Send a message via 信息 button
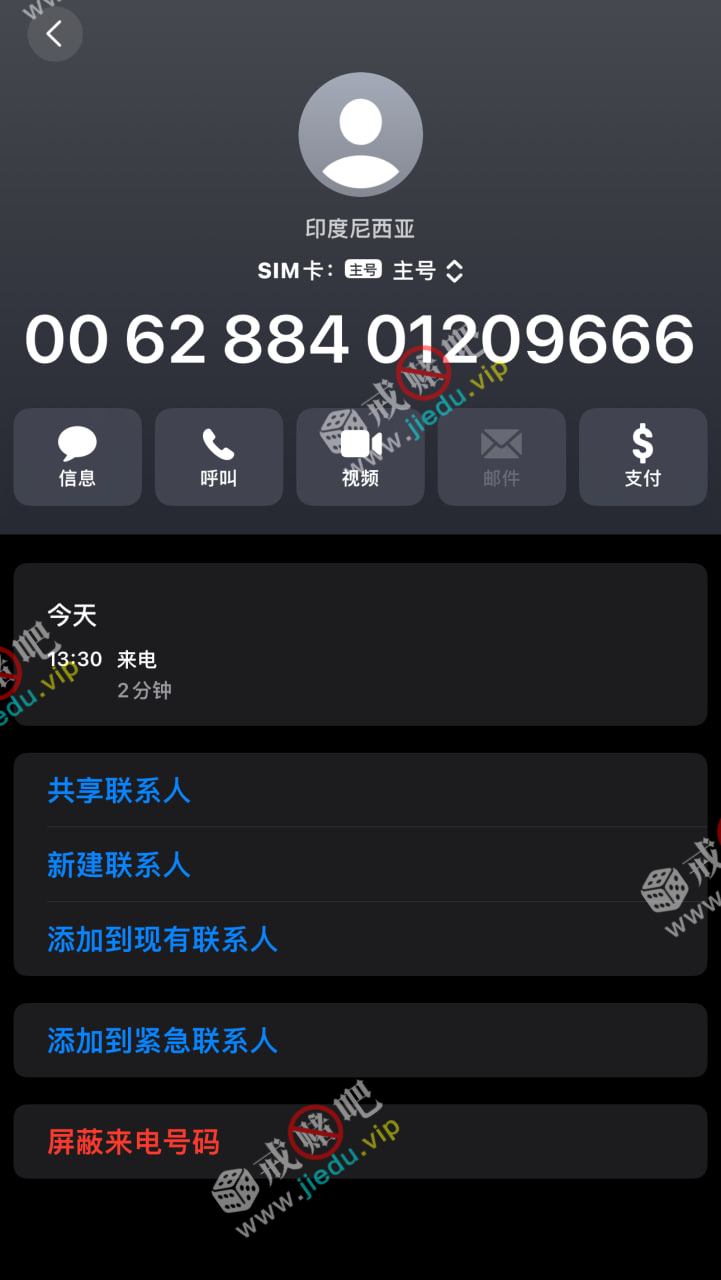Screen dimensions: 721x1280 77,457
